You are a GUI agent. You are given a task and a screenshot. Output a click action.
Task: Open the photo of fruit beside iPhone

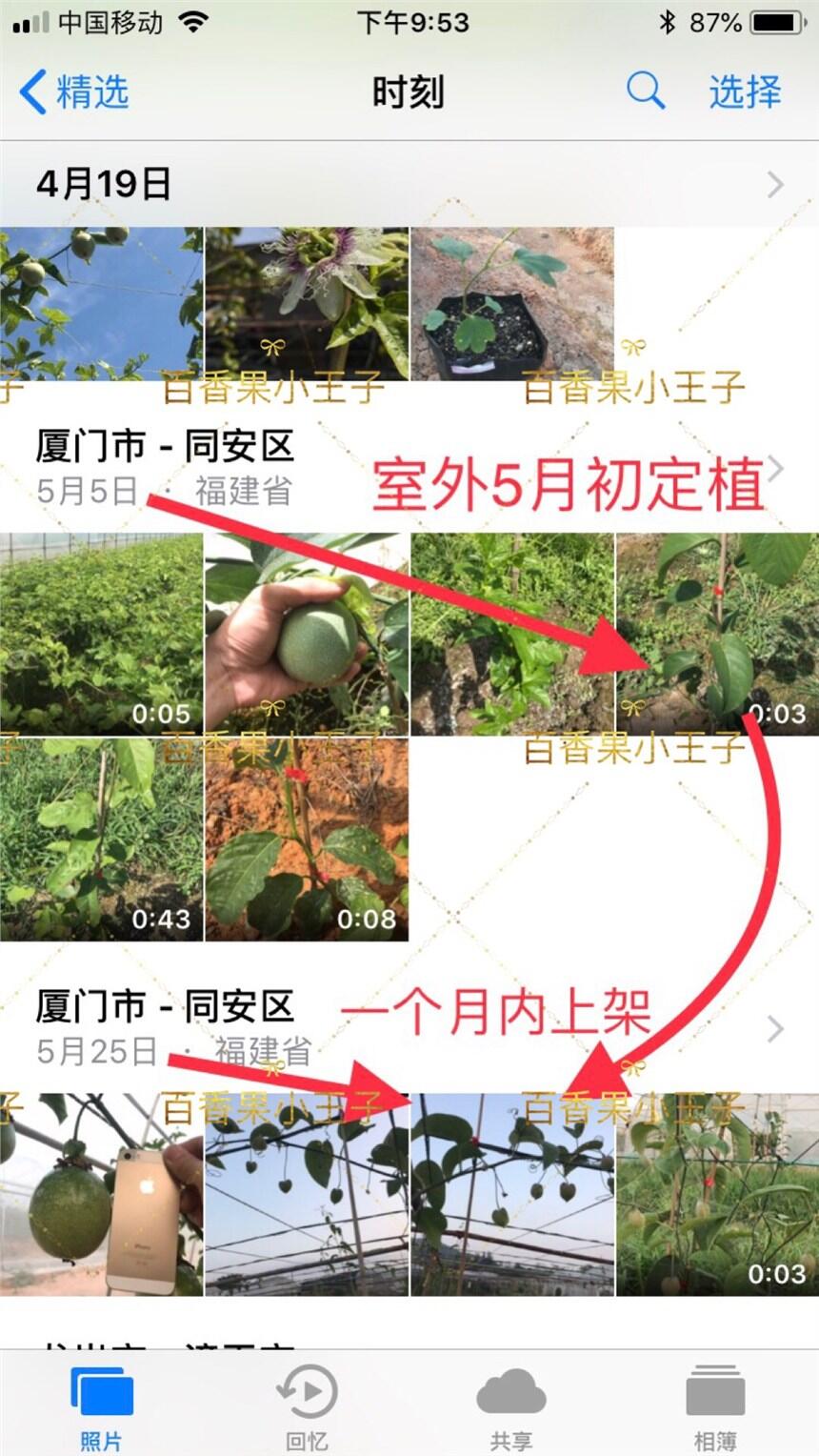click(101, 1195)
